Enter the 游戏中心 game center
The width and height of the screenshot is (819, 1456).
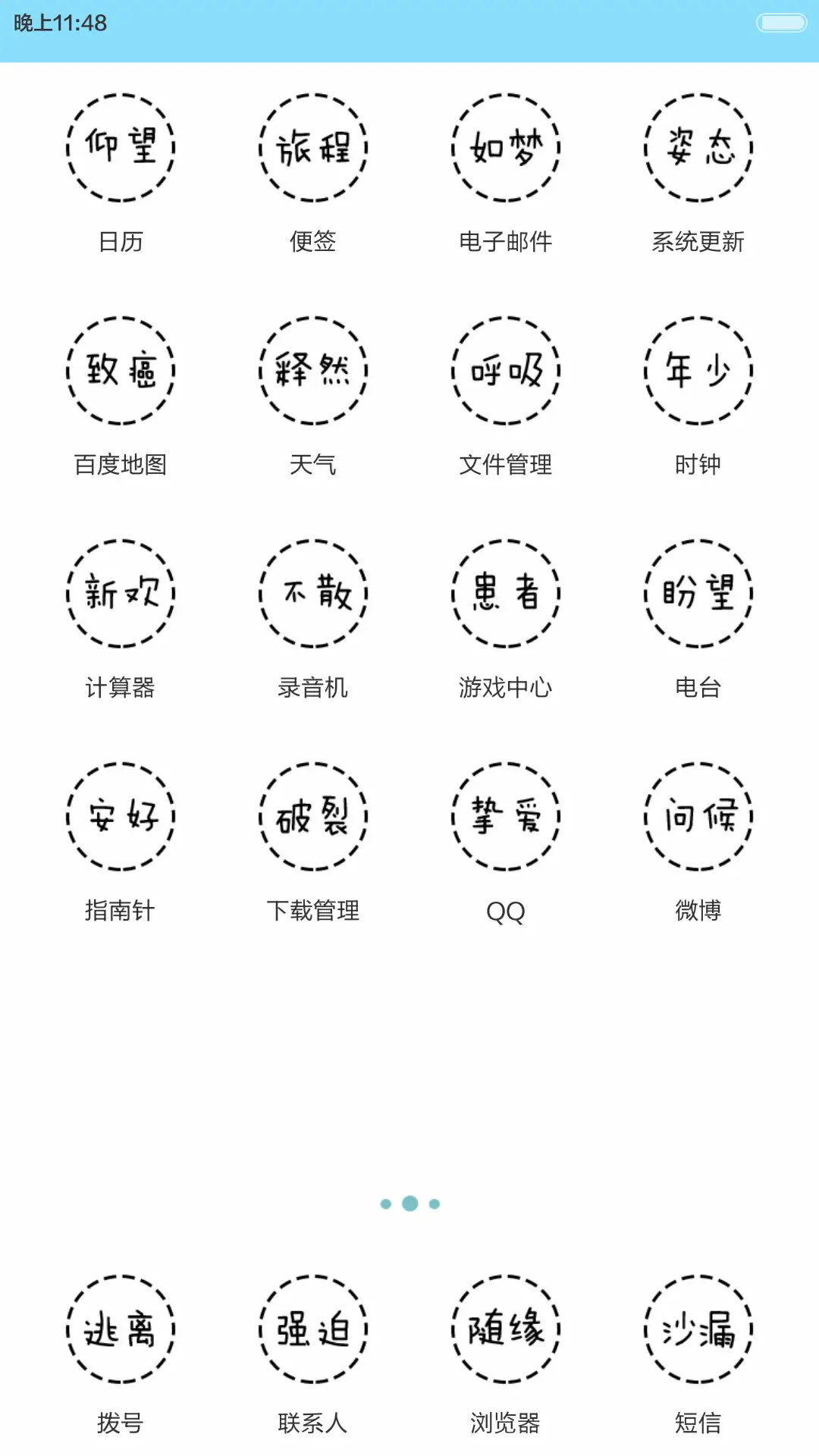coord(505,595)
